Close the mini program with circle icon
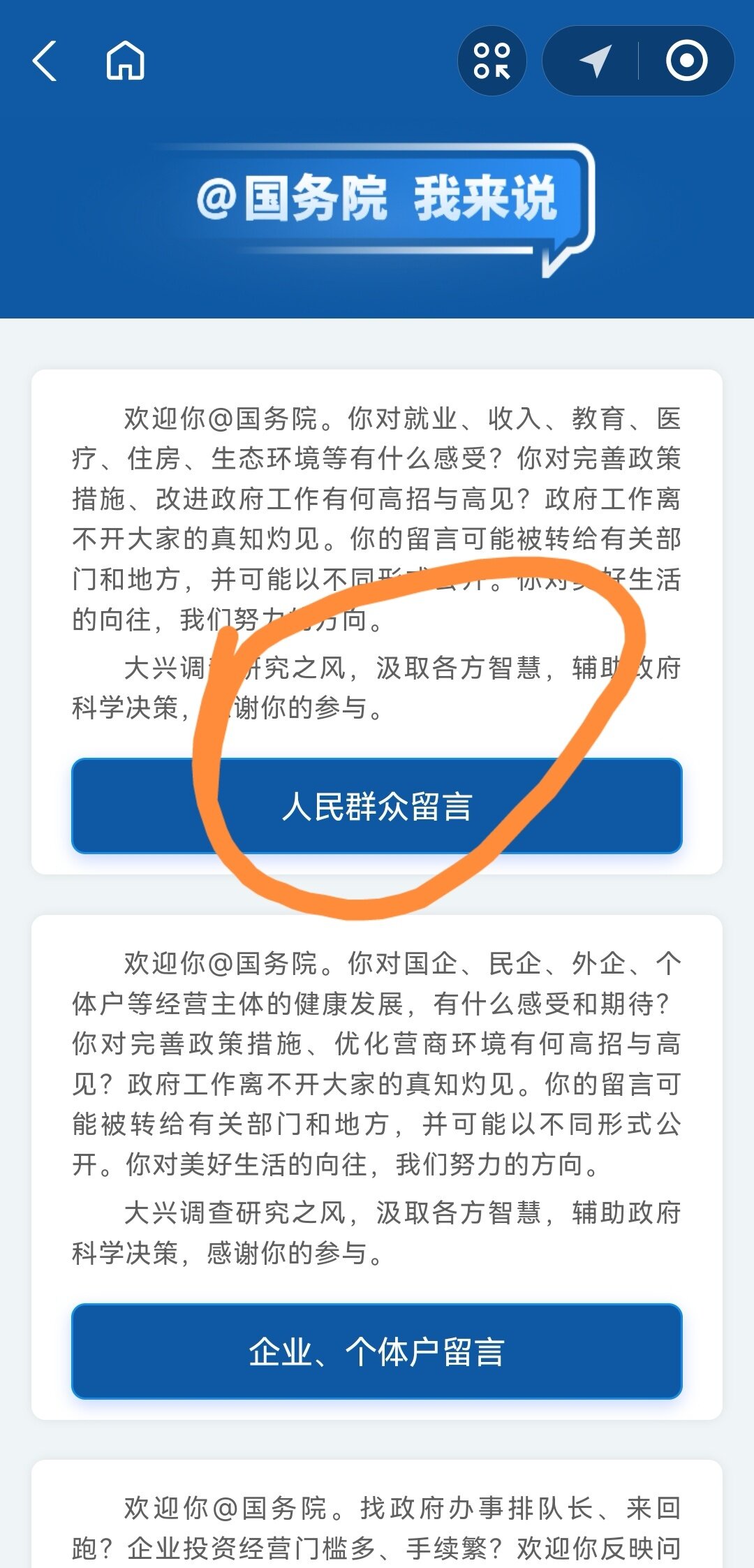This screenshot has width=754, height=1568. pos(686,61)
